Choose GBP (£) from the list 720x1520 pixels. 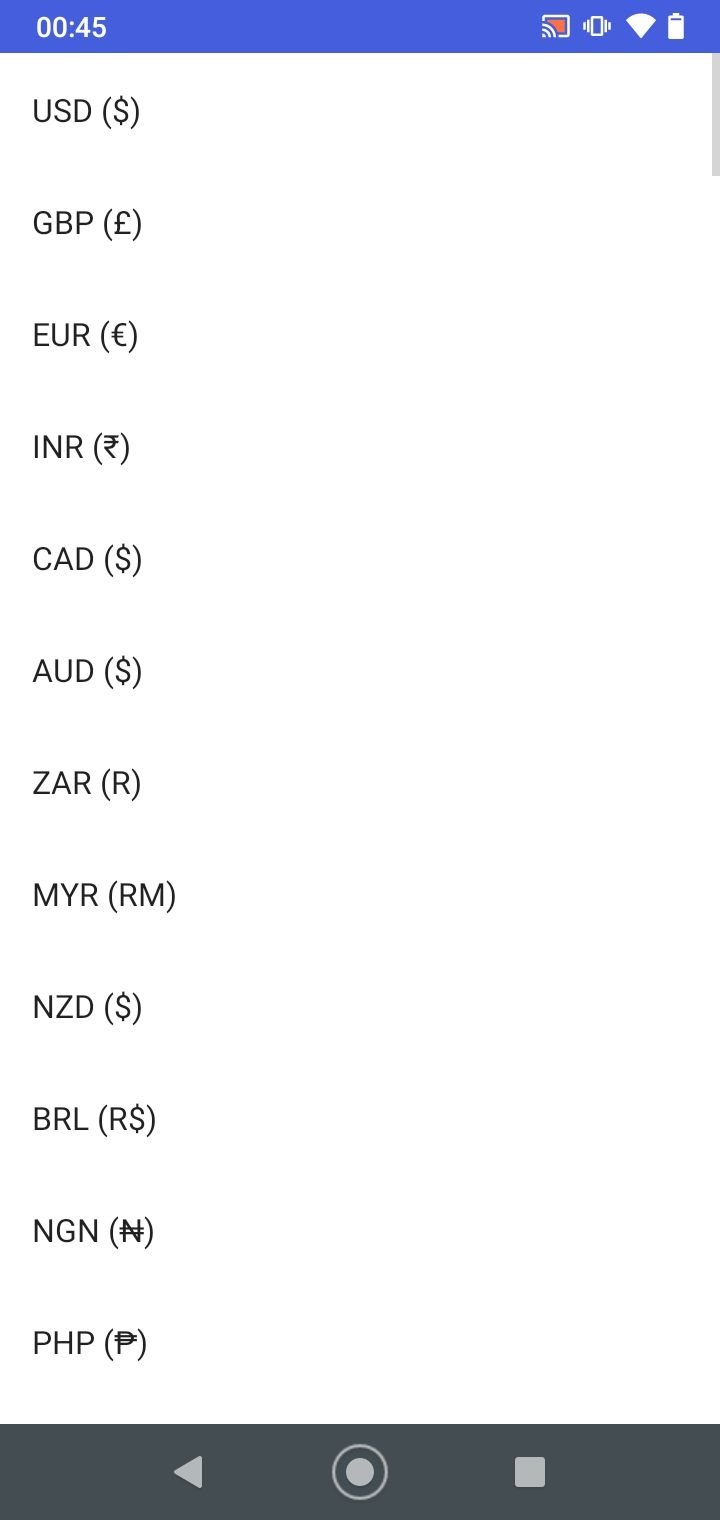(x=360, y=223)
